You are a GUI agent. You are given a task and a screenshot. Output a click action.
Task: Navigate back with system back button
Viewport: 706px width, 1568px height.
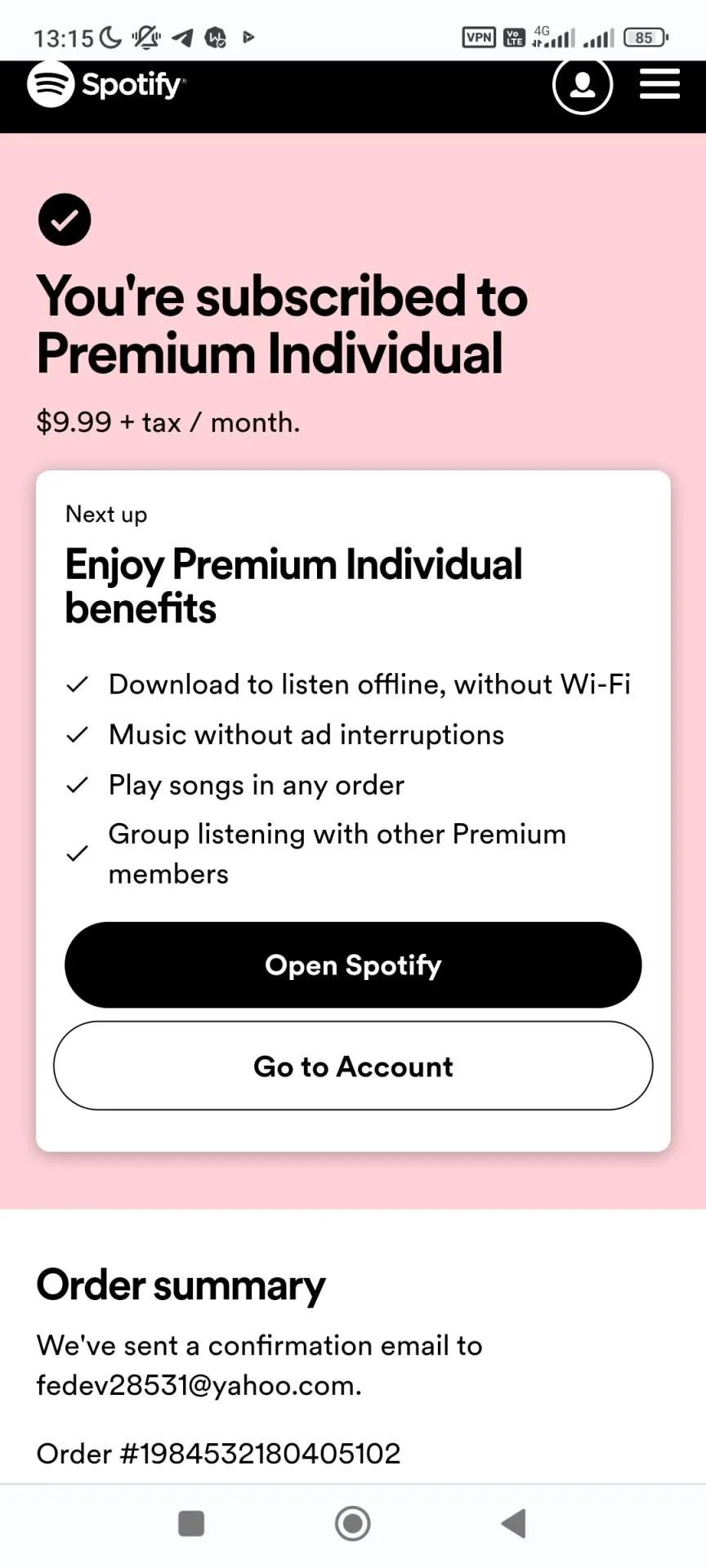click(x=513, y=1523)
